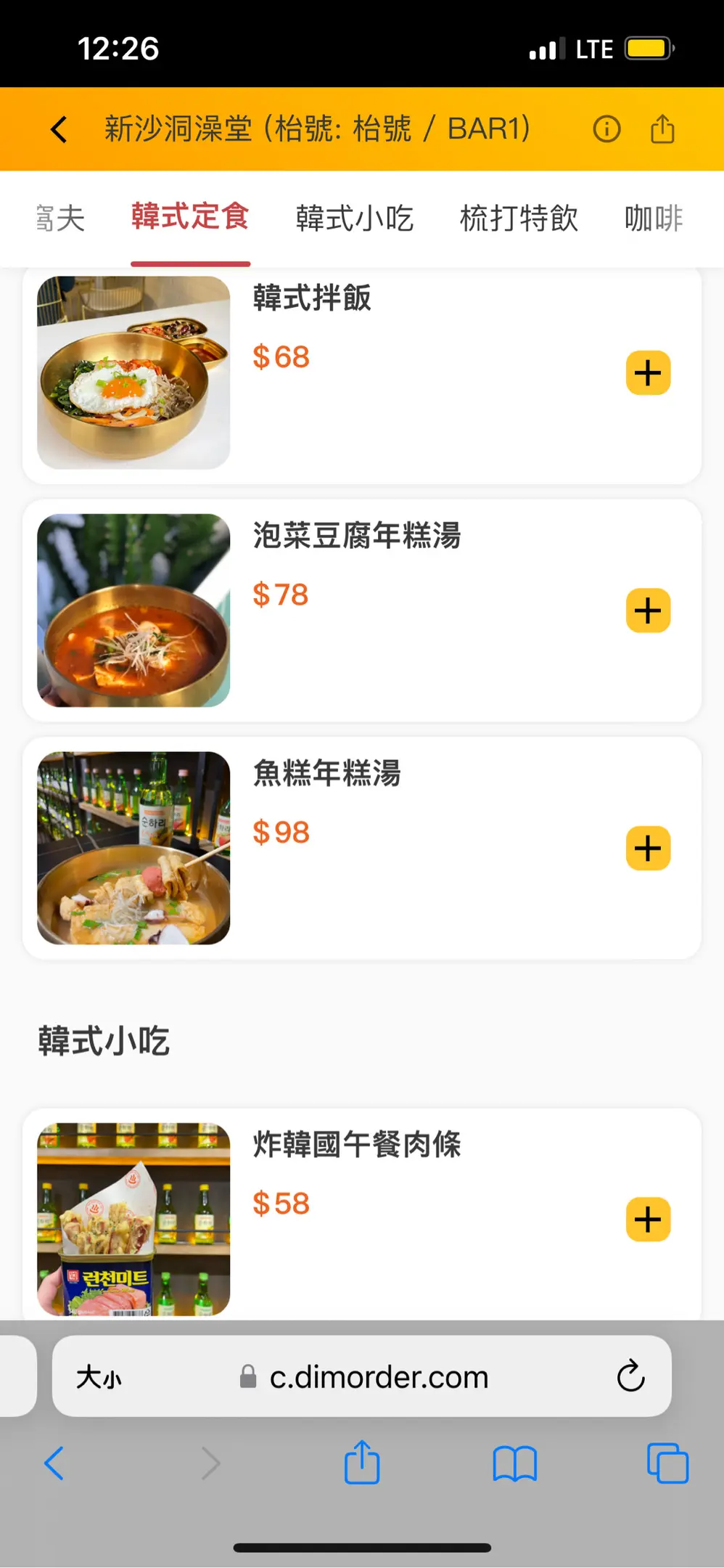Share this restaurant page from the header

(x=662, y=129)
